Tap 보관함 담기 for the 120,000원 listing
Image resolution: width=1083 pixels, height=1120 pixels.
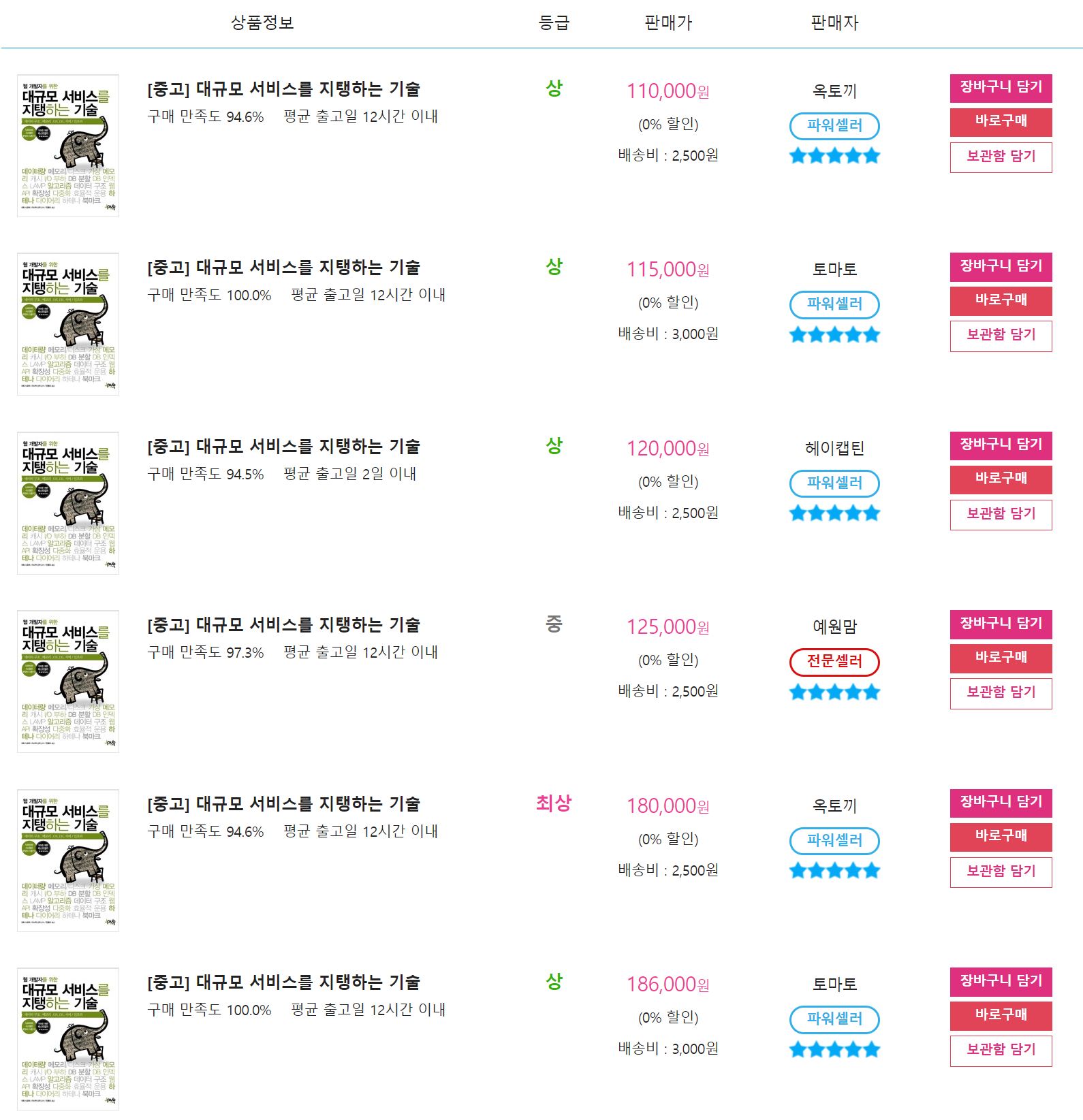click(x=1000, y=515)
